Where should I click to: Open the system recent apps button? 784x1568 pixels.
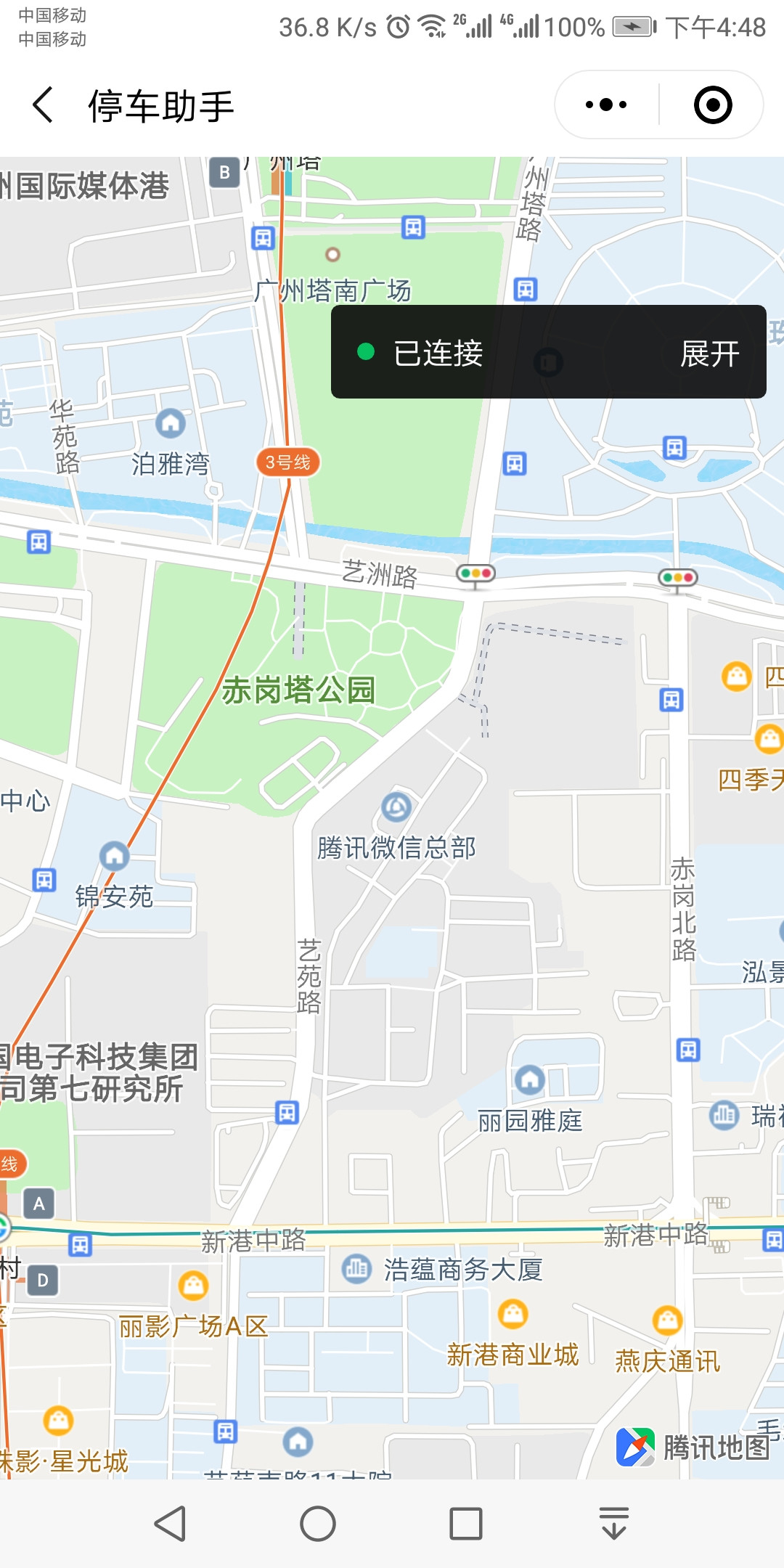tap(465, 1523)
